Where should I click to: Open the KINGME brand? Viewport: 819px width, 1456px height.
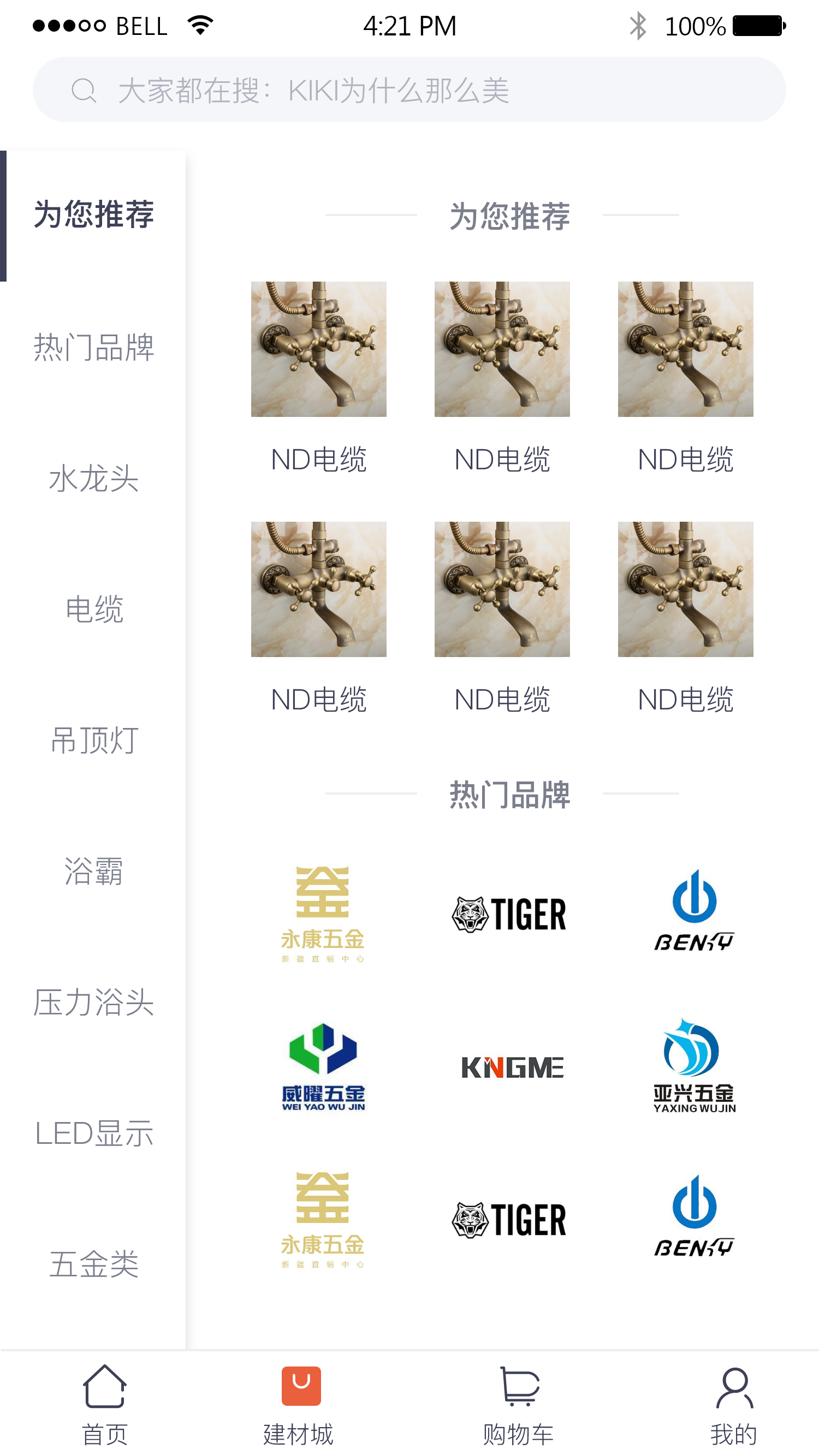pos(512,1067)
